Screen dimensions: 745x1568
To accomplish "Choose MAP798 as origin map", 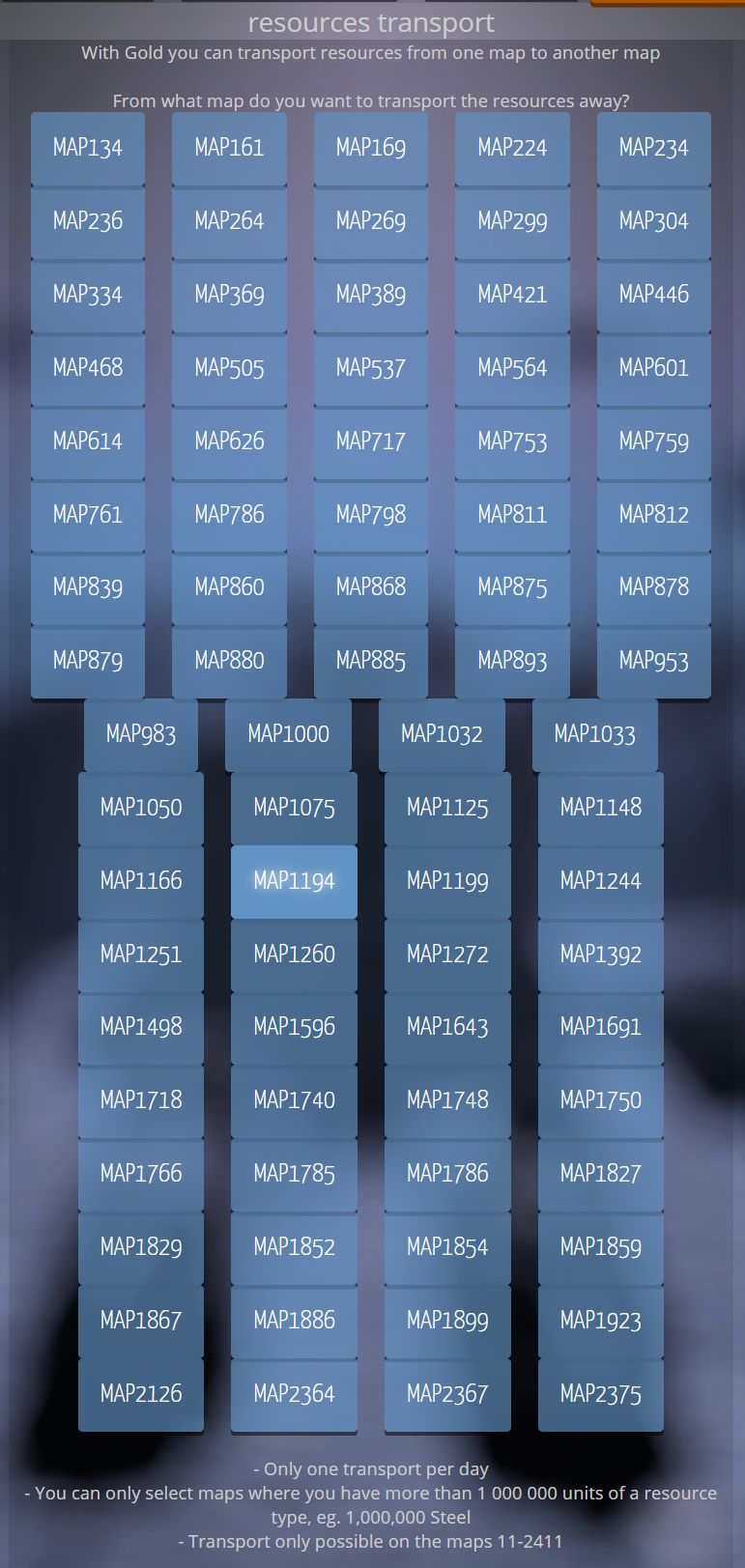I will coord(371,514).
